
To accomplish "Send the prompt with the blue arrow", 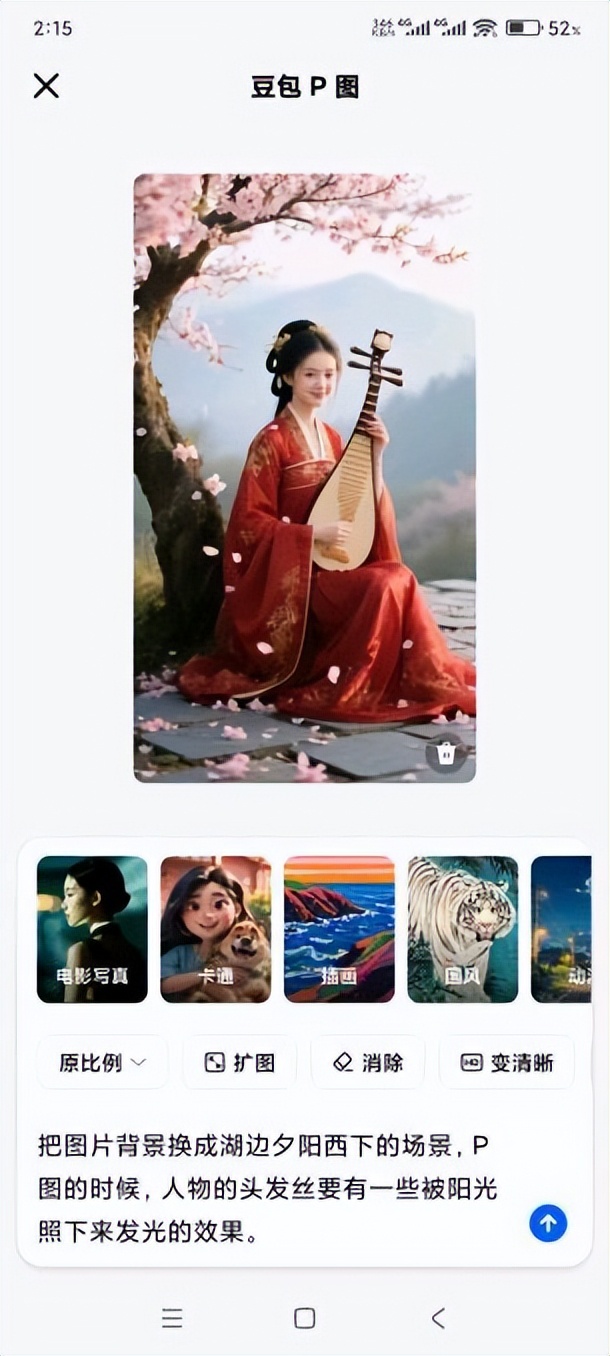I will tap(548, 1222).
